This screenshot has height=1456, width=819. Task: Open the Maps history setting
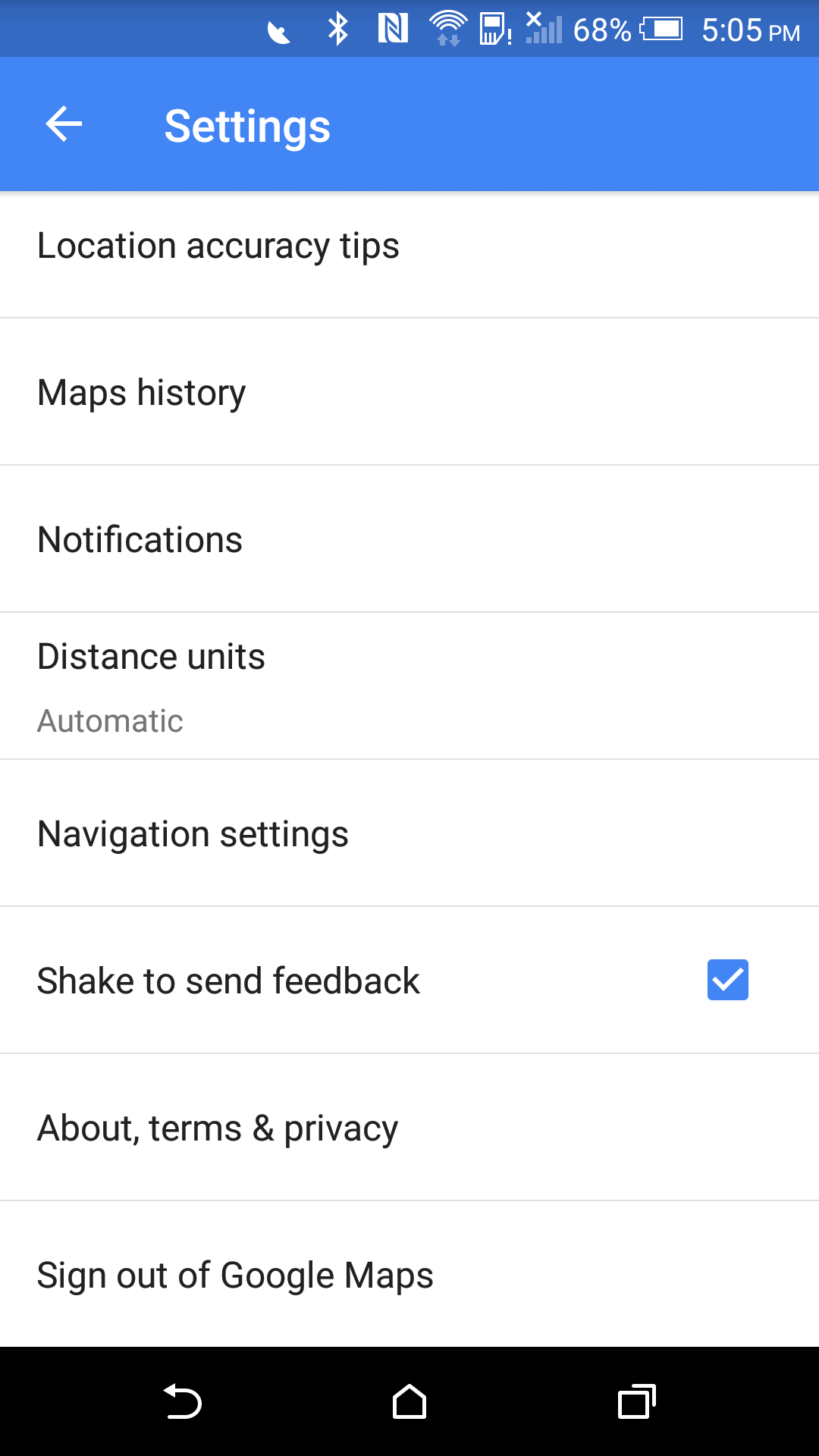(142, 391)
